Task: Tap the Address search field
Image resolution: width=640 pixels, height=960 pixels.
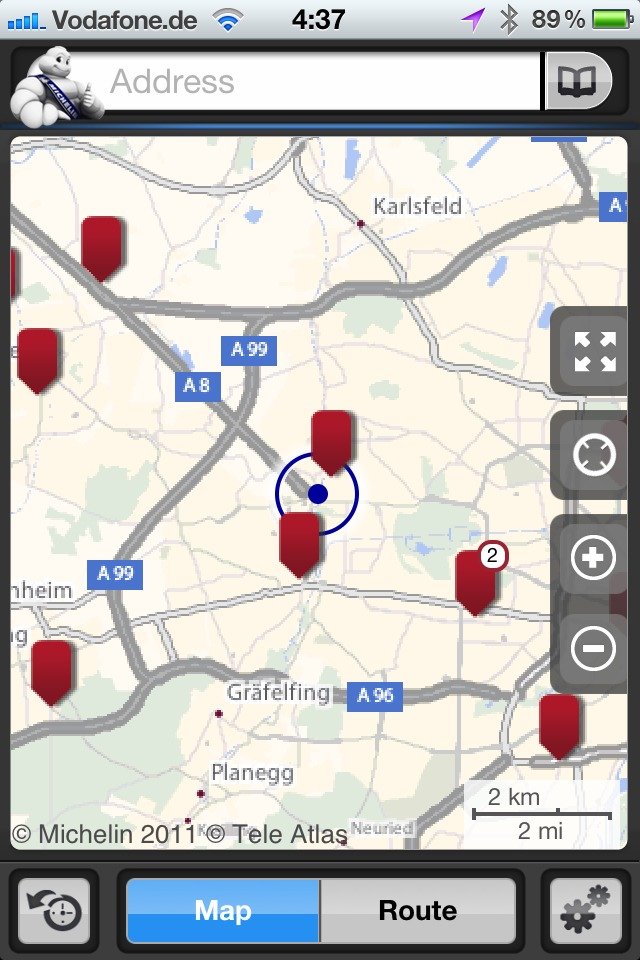Action: point(320,82)
